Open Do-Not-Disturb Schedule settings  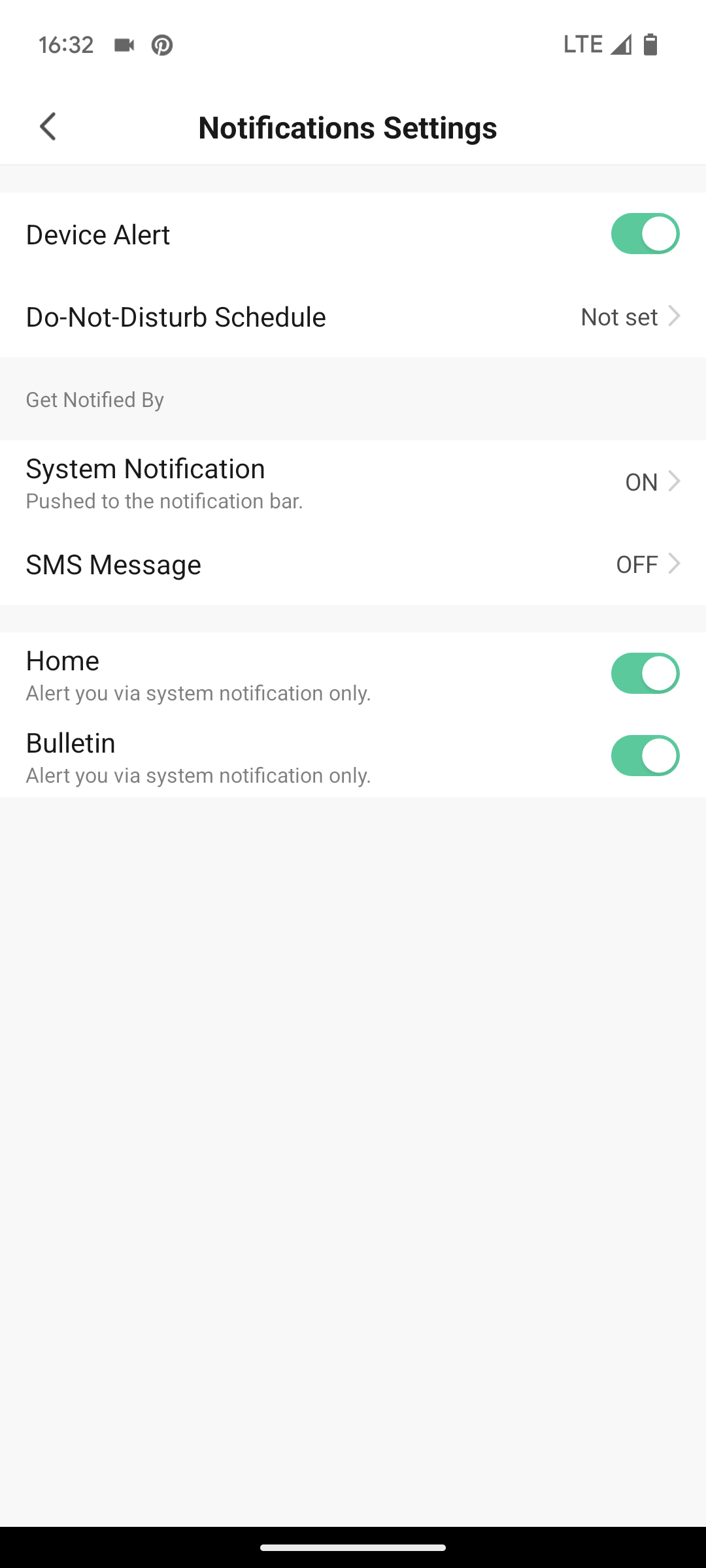point(353,317)
